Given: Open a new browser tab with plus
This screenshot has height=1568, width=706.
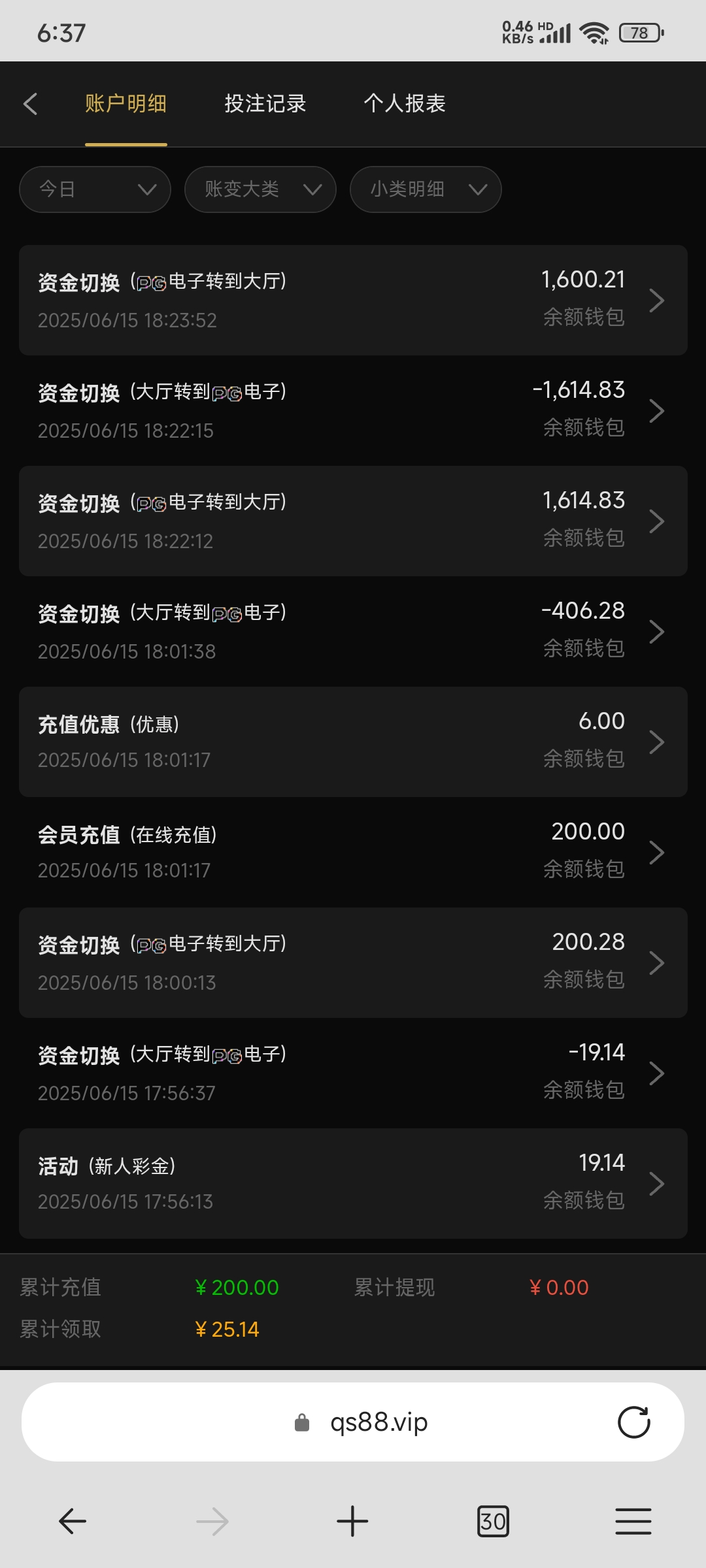Looking at the screenshot, I should pos(352,1521).
